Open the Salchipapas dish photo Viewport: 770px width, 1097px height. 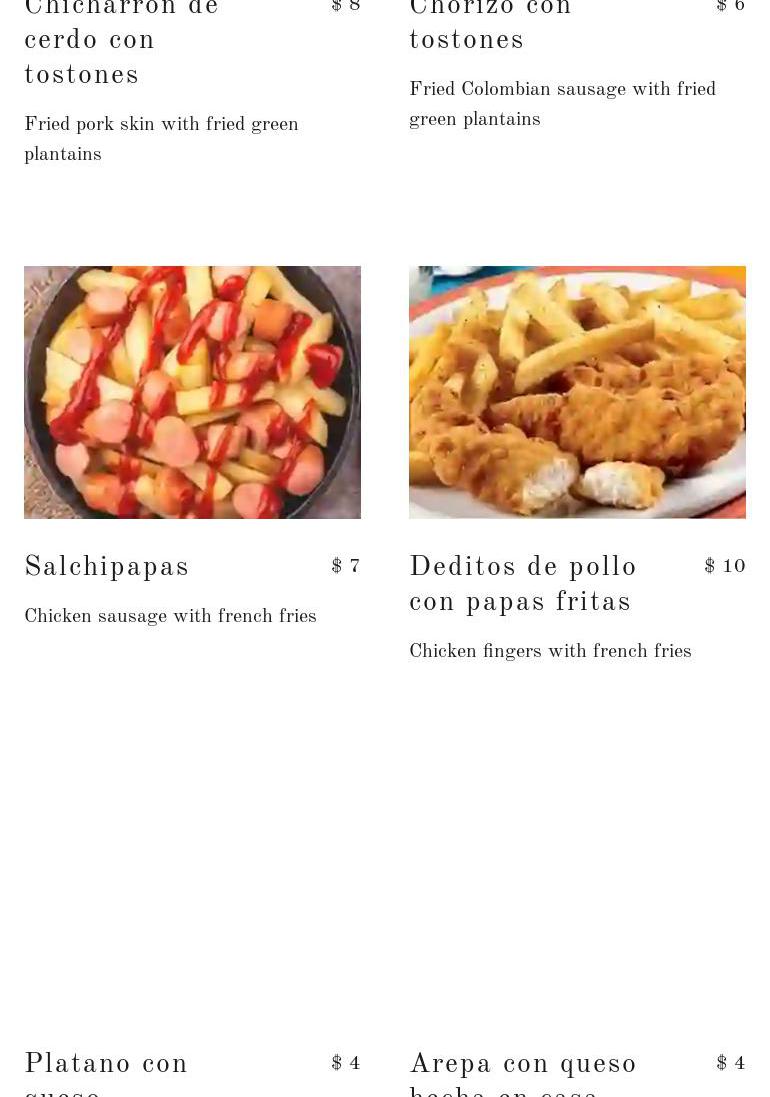click(x=192, y=392)
